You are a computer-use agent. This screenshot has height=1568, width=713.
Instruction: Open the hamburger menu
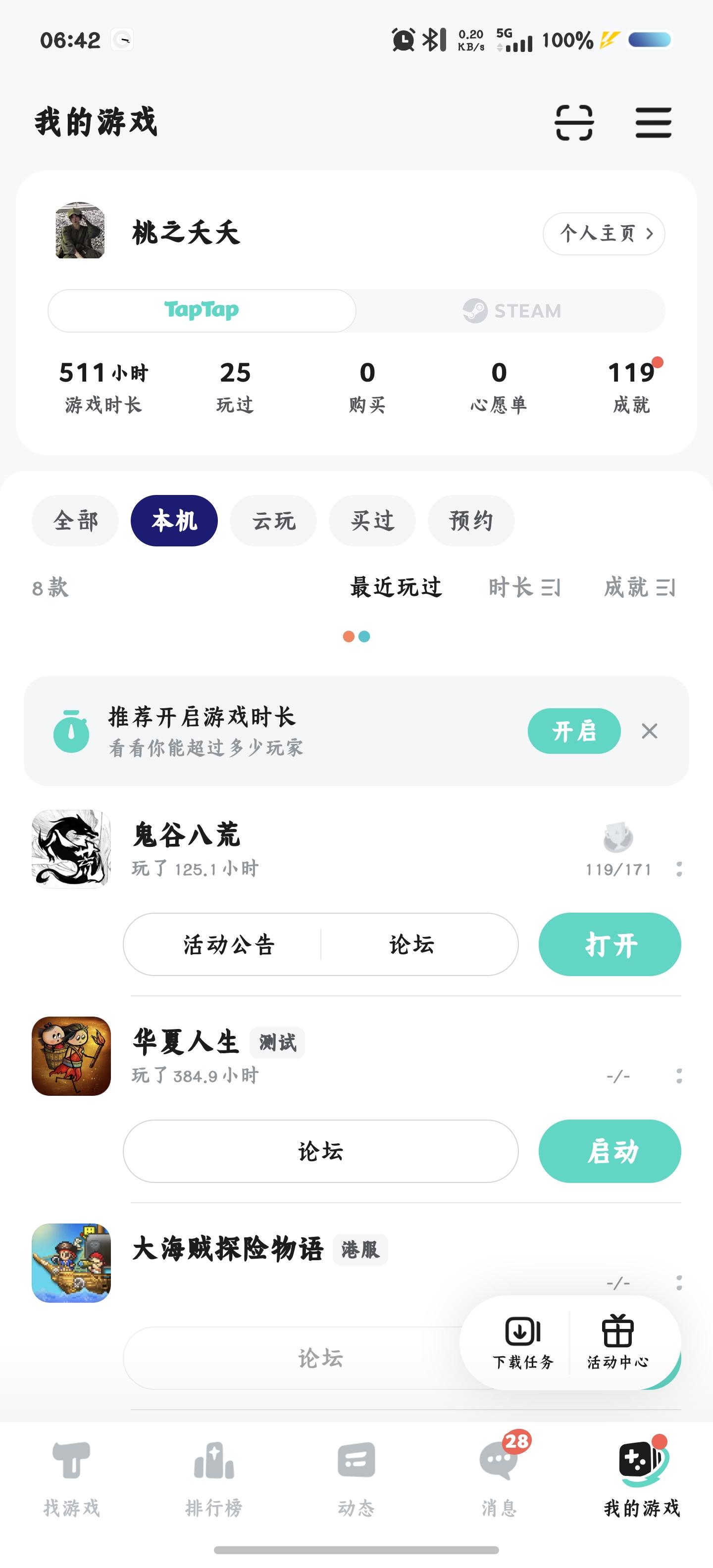653,123
